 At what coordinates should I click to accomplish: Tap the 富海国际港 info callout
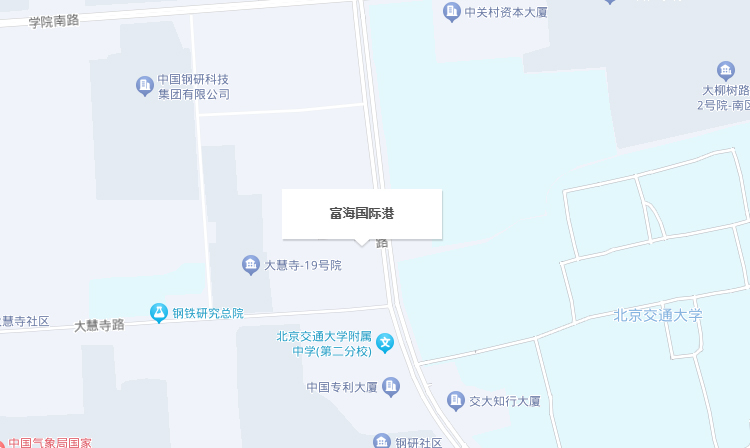361,214
